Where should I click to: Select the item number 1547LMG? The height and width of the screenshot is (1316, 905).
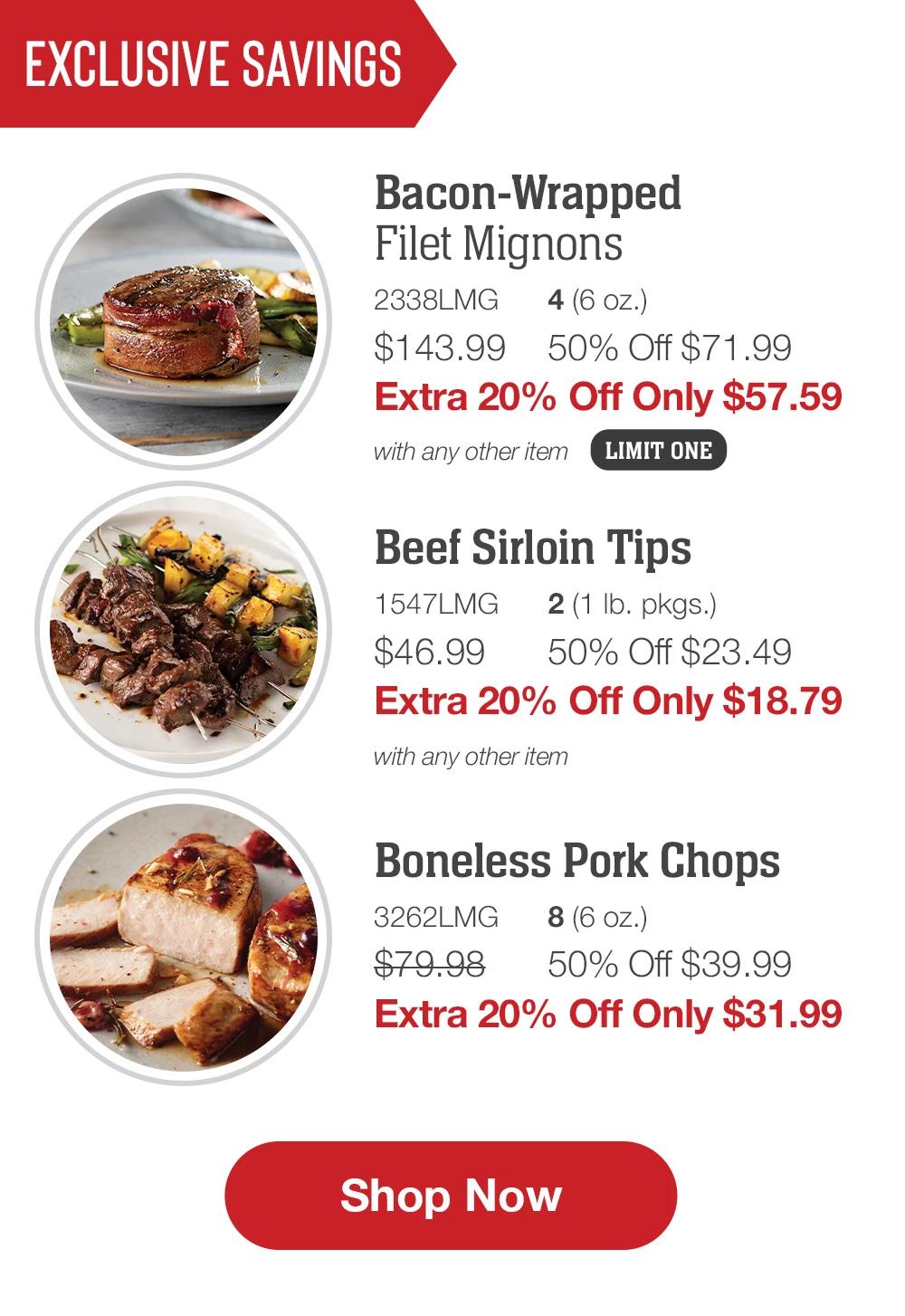pyautogui.click(x=437, y=602)
